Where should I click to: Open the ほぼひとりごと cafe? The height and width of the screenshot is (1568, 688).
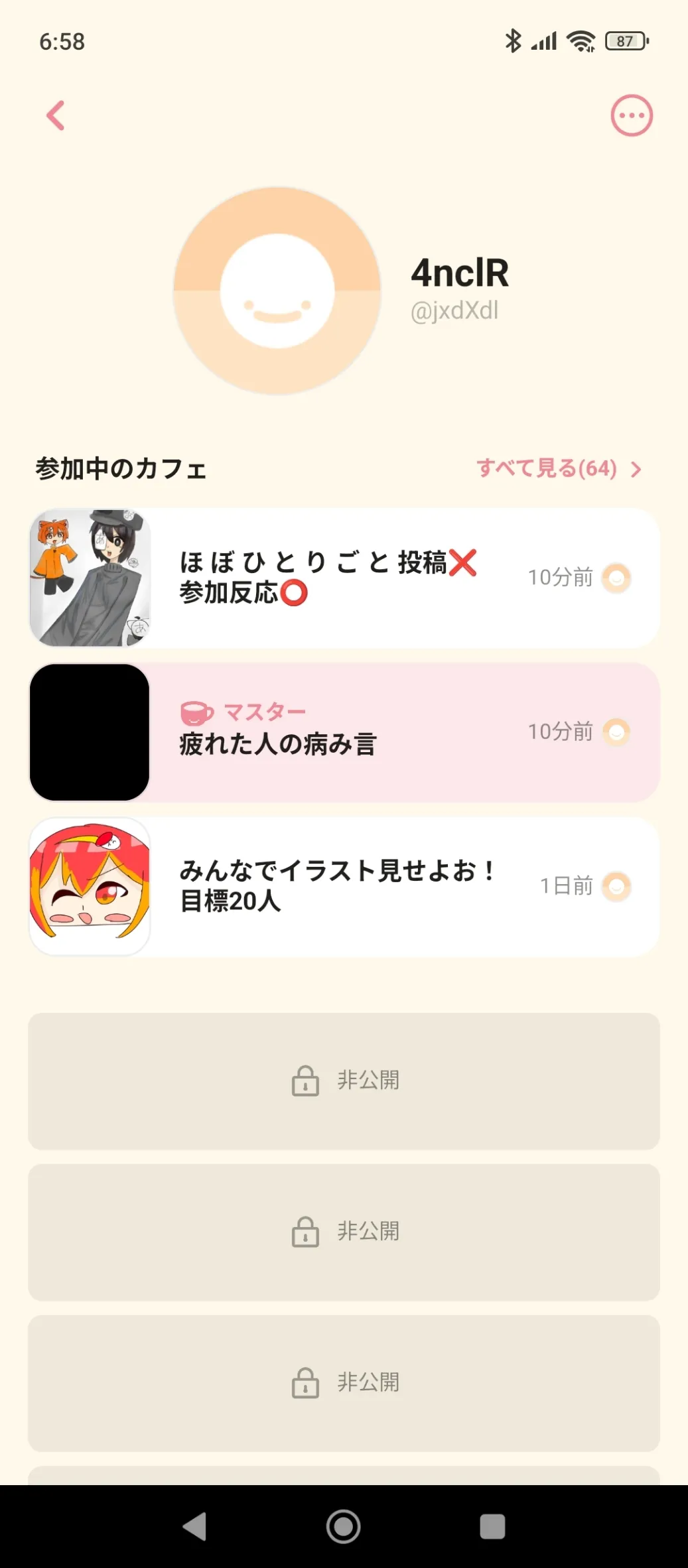click(x=344, y=578)
